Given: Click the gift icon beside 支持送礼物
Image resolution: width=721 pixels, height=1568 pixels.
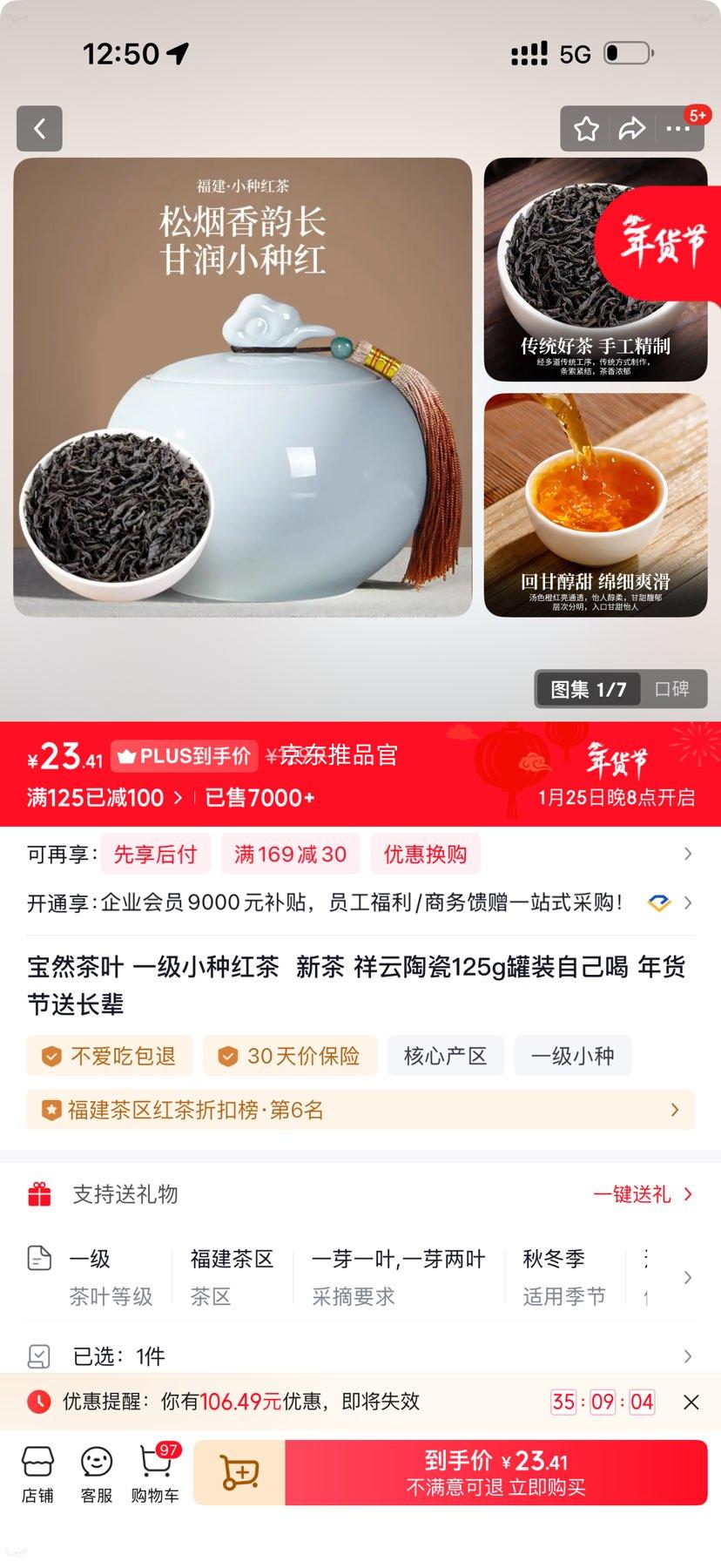Looking at the screenshot, I should tap(37, 1194).
